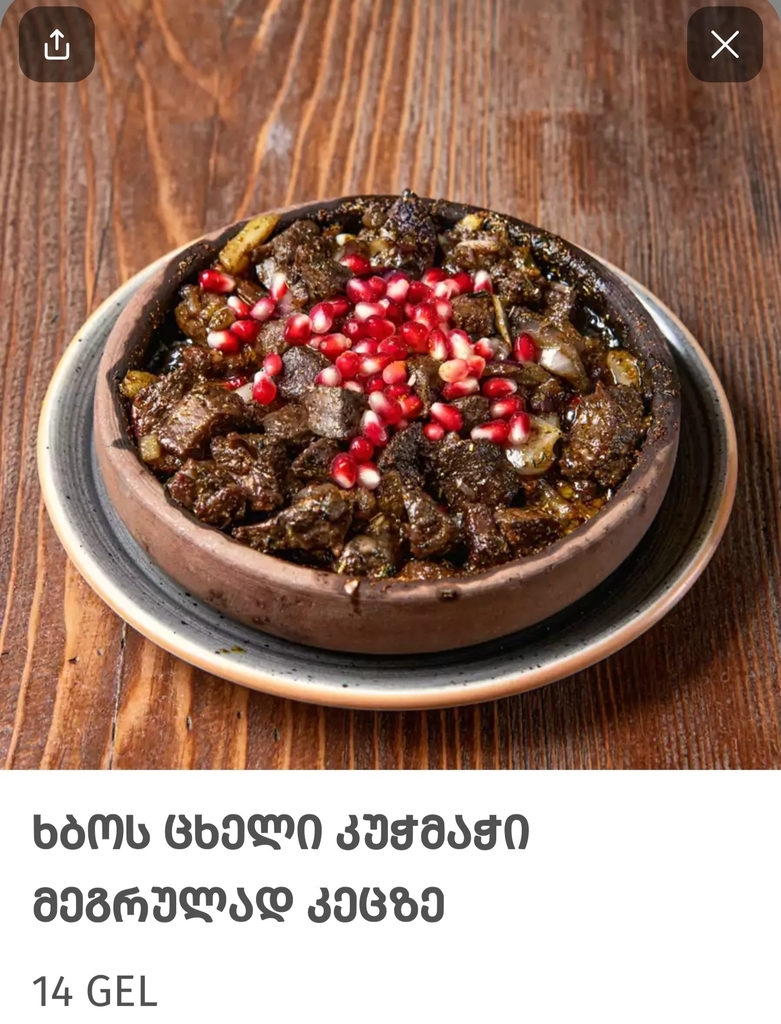Share this dish via the share icon
The image size is (781, 1024).
57,44
